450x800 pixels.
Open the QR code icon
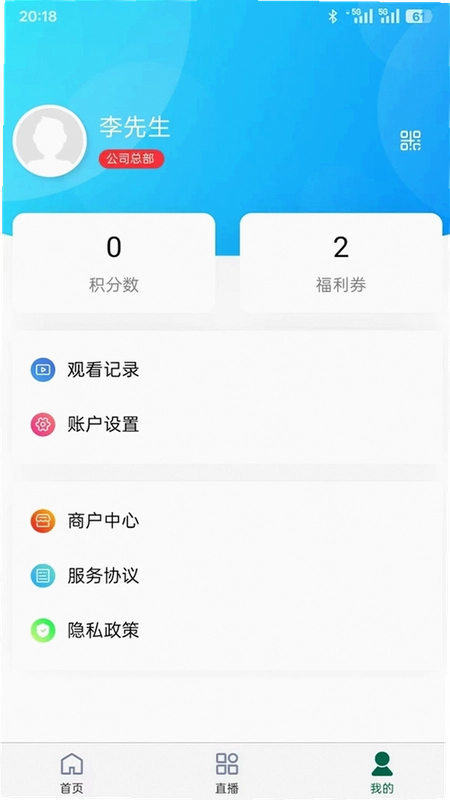tap(410, 140)
